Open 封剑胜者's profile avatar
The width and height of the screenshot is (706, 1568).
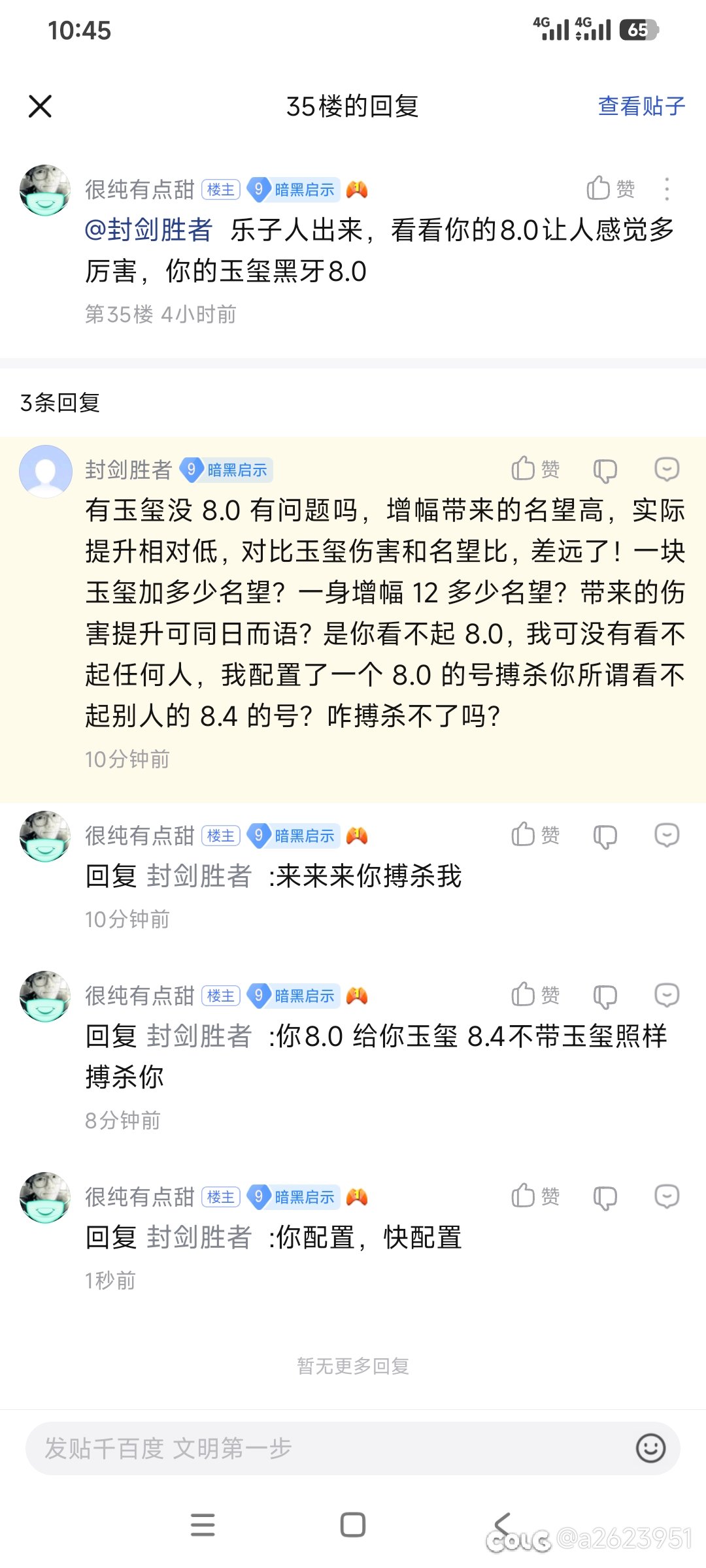pyautogui.click(x=45, y=471)
